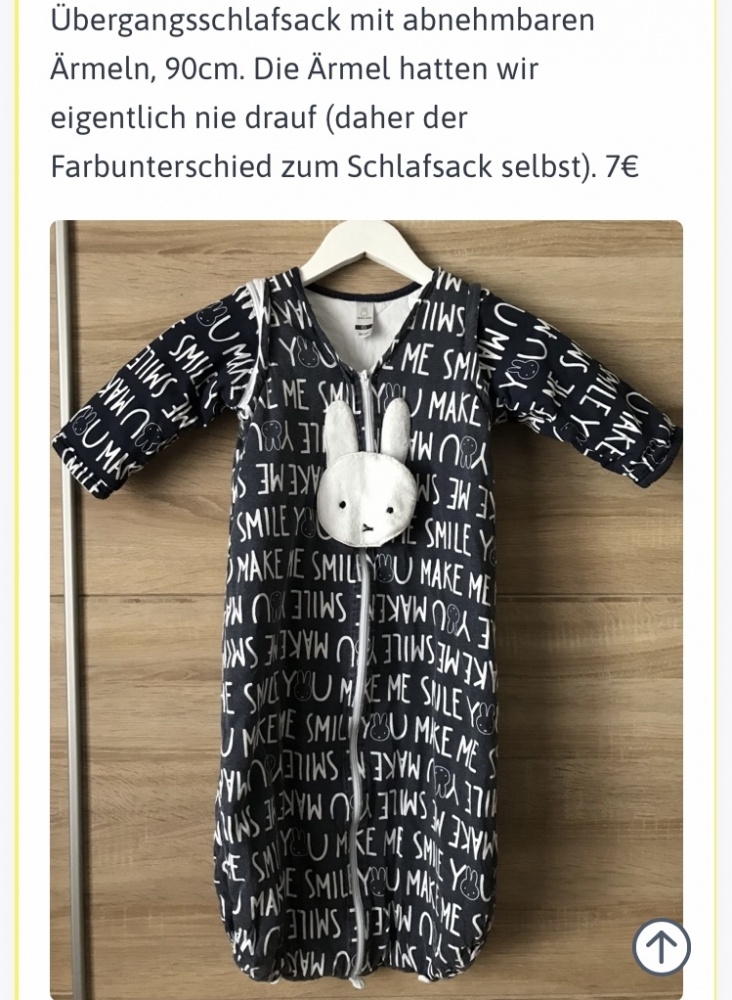Tap the scroll-to-top arrow button
This screenshot has width=732, height=1000.
click(x=661, y=946)
